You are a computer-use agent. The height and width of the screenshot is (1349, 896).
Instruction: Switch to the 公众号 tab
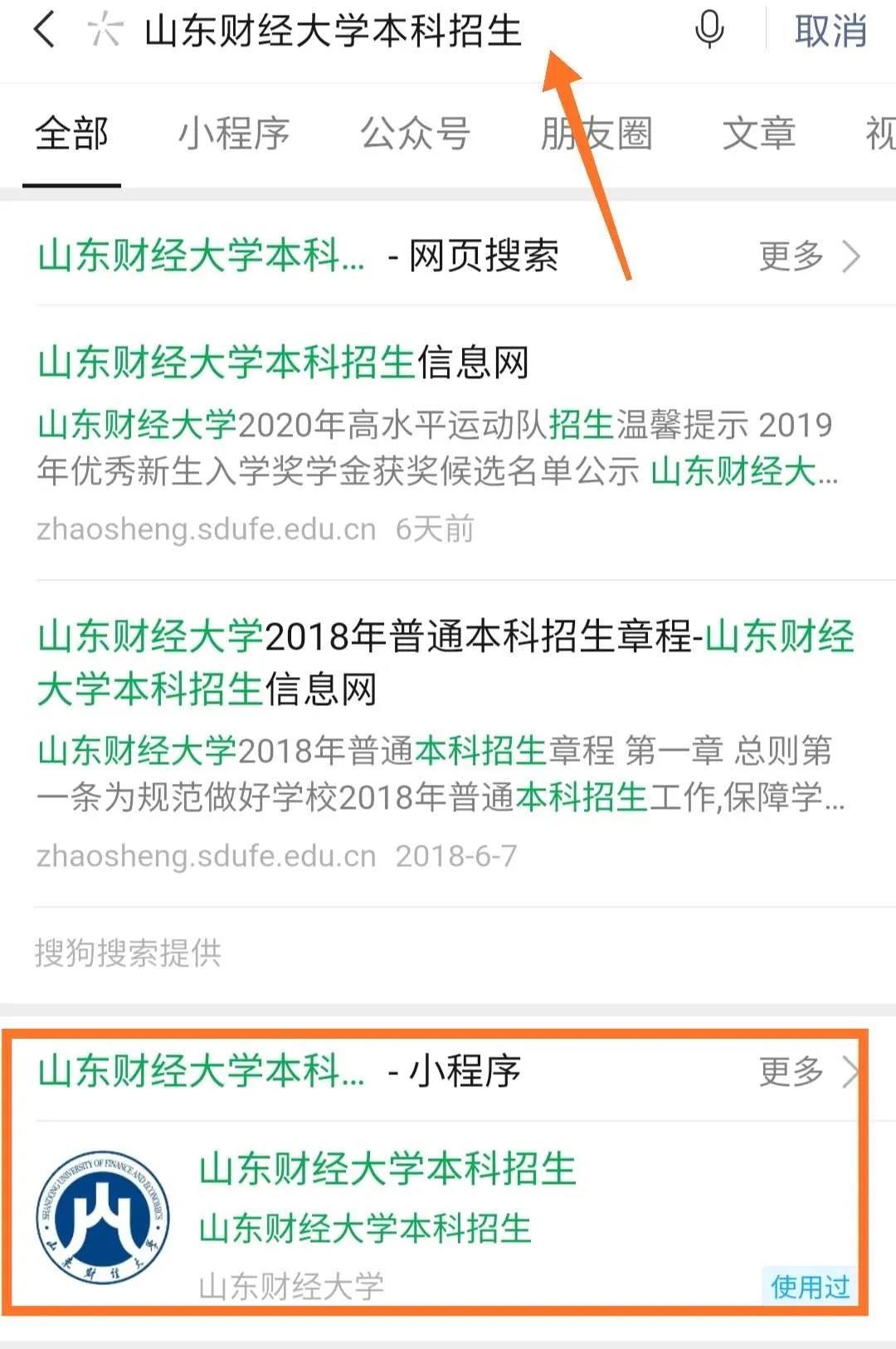click(x=415, y=134)
